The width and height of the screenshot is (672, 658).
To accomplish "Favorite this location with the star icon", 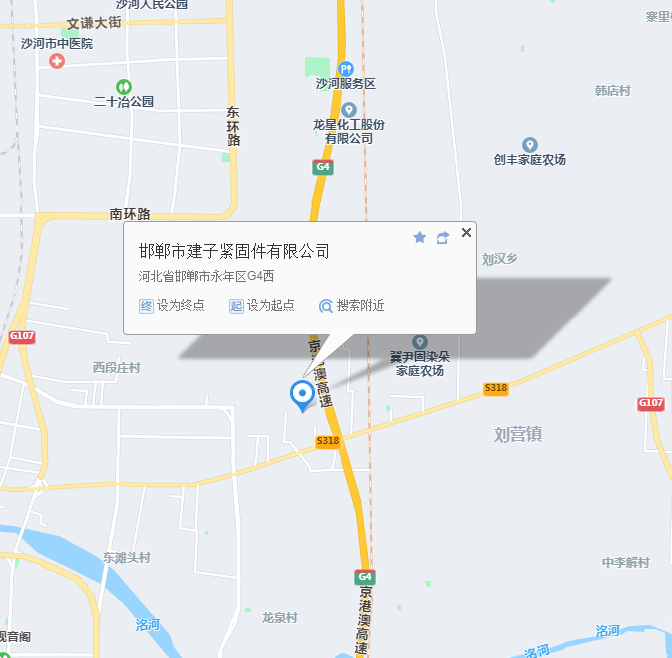I will 419,237.
